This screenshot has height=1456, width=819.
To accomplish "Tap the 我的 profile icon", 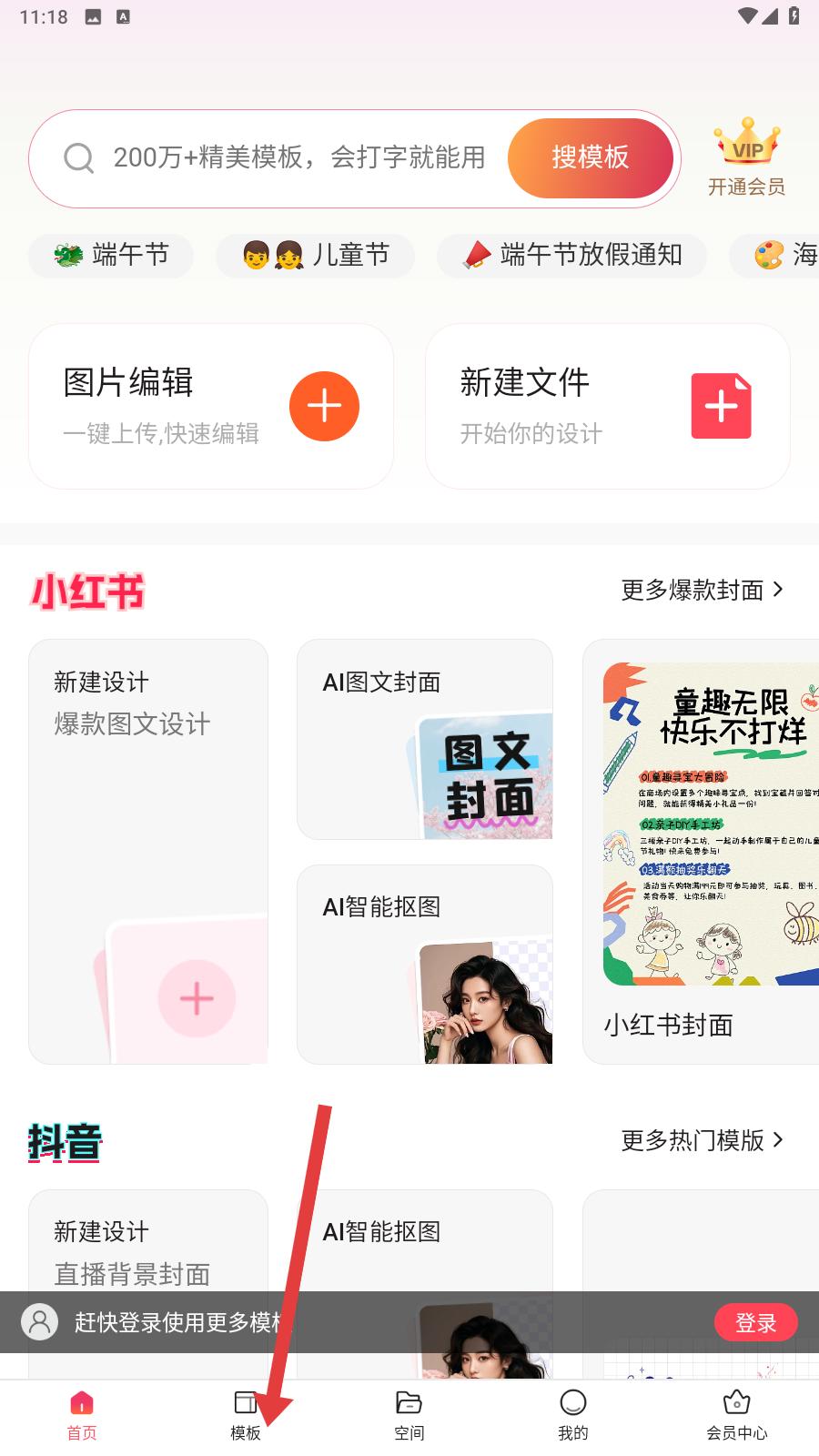I will [x=572, y=1401].
